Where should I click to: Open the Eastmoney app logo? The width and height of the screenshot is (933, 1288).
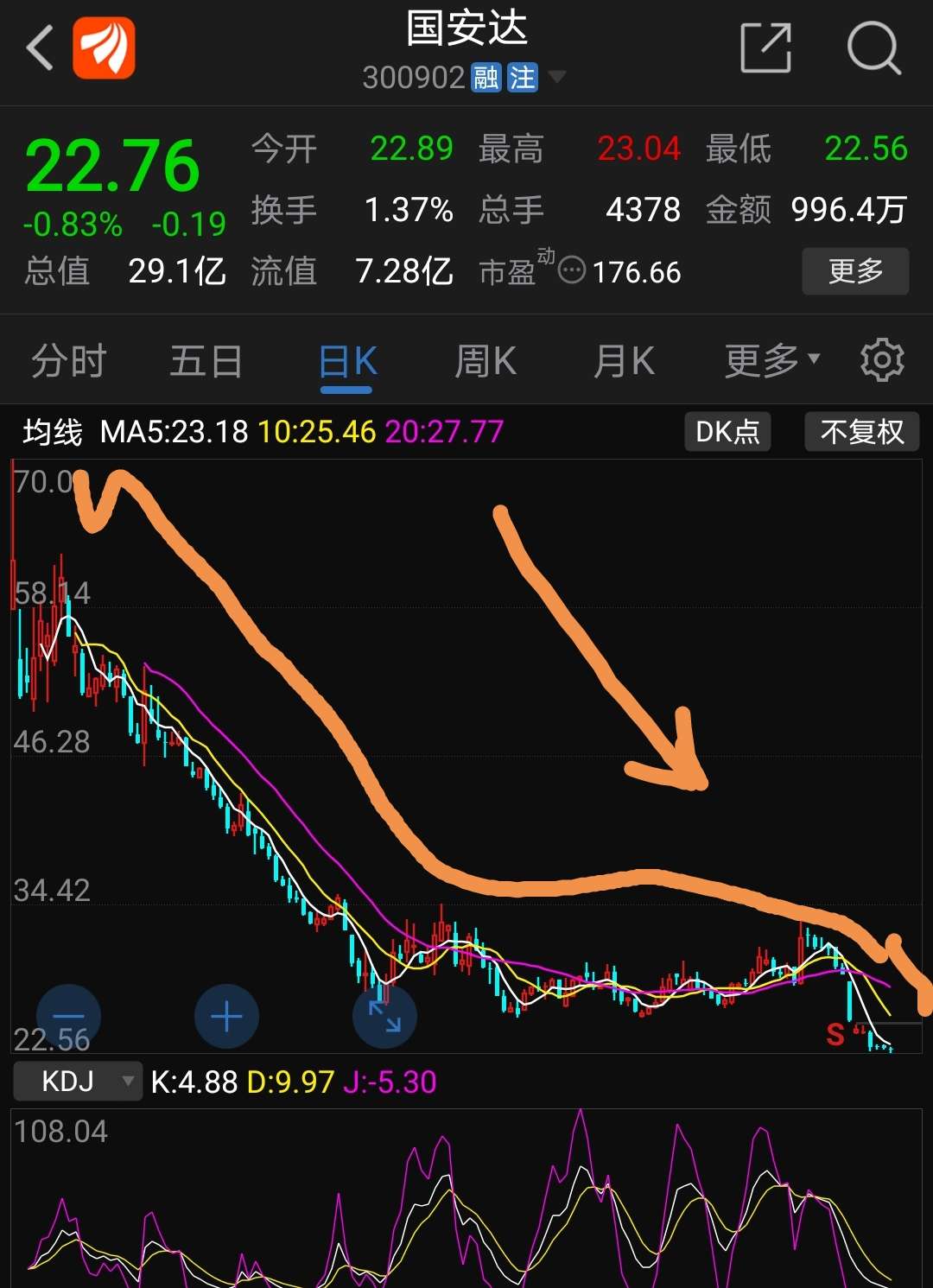click(103, 48)
